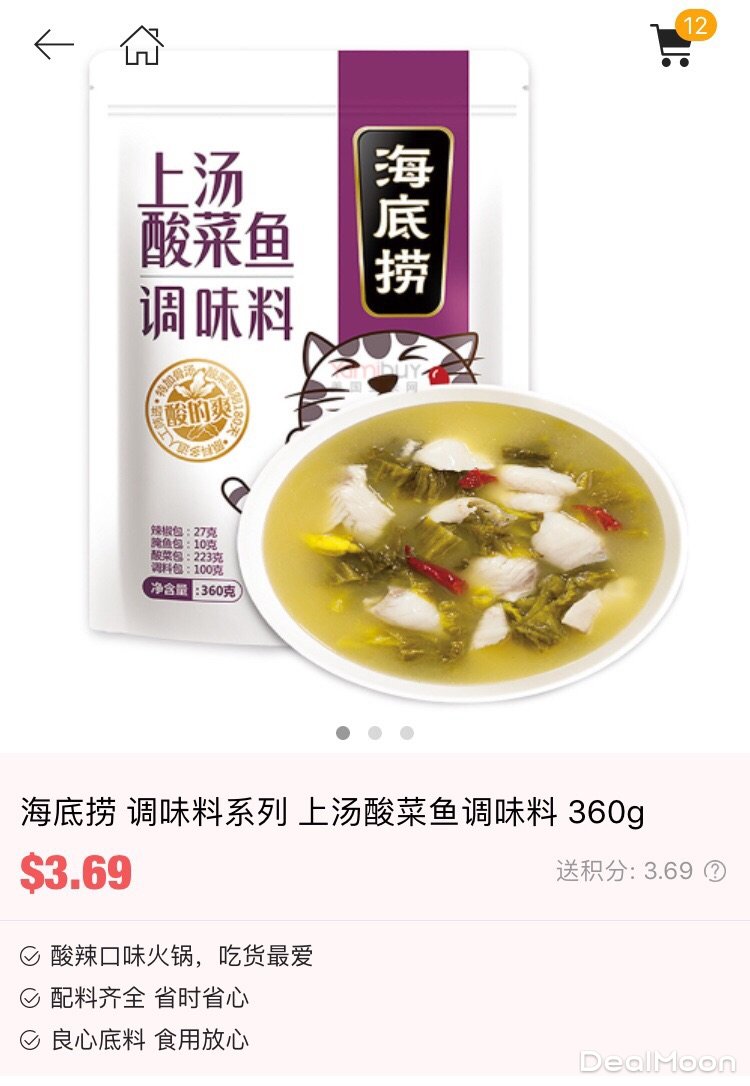Tap the help icon beside 送积分
Screen dimensions: 750x1086
[715, 871]
